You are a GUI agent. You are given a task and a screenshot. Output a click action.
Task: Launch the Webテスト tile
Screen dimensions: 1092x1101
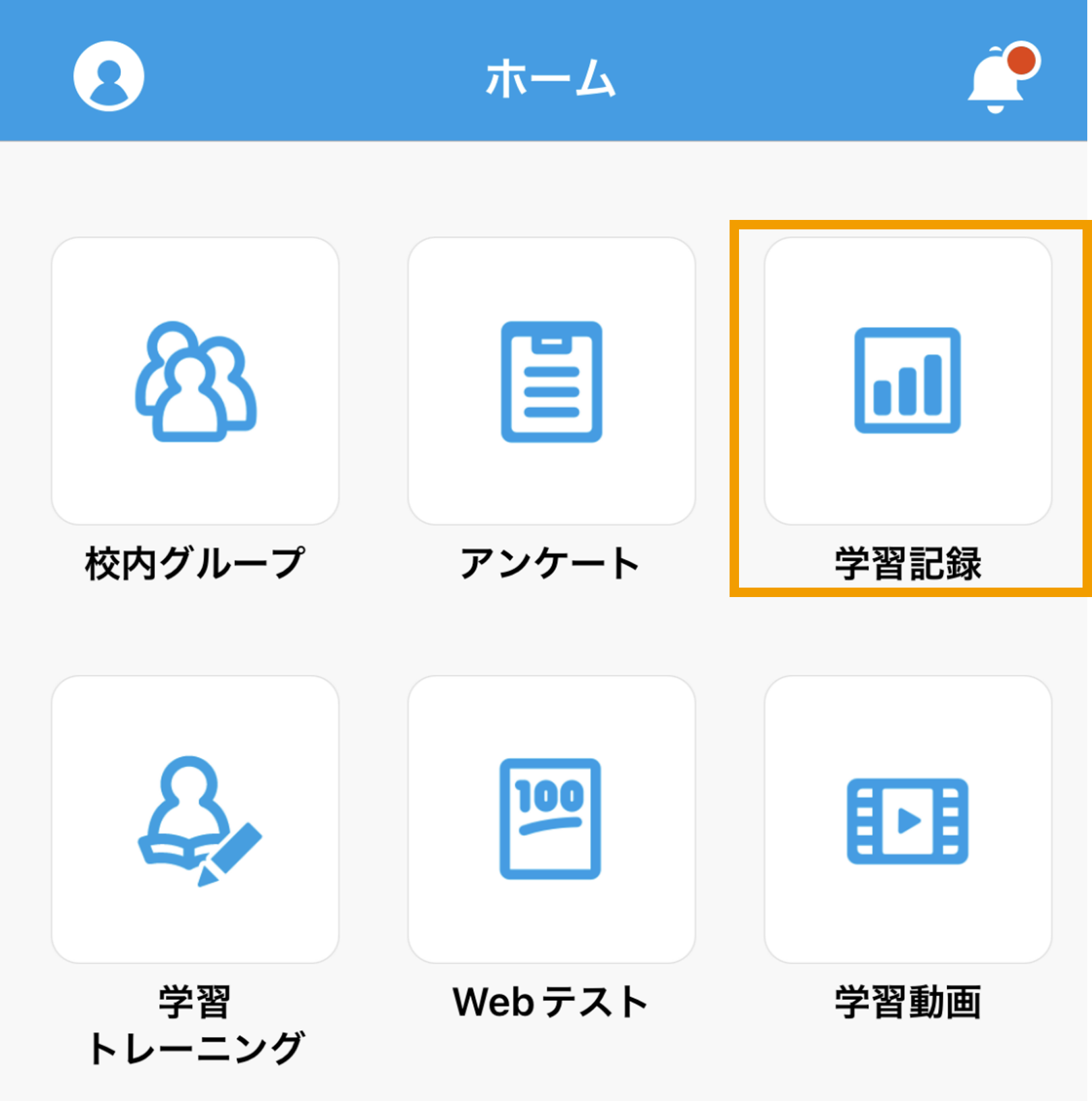pyautogui.click(x=551, y=820)
